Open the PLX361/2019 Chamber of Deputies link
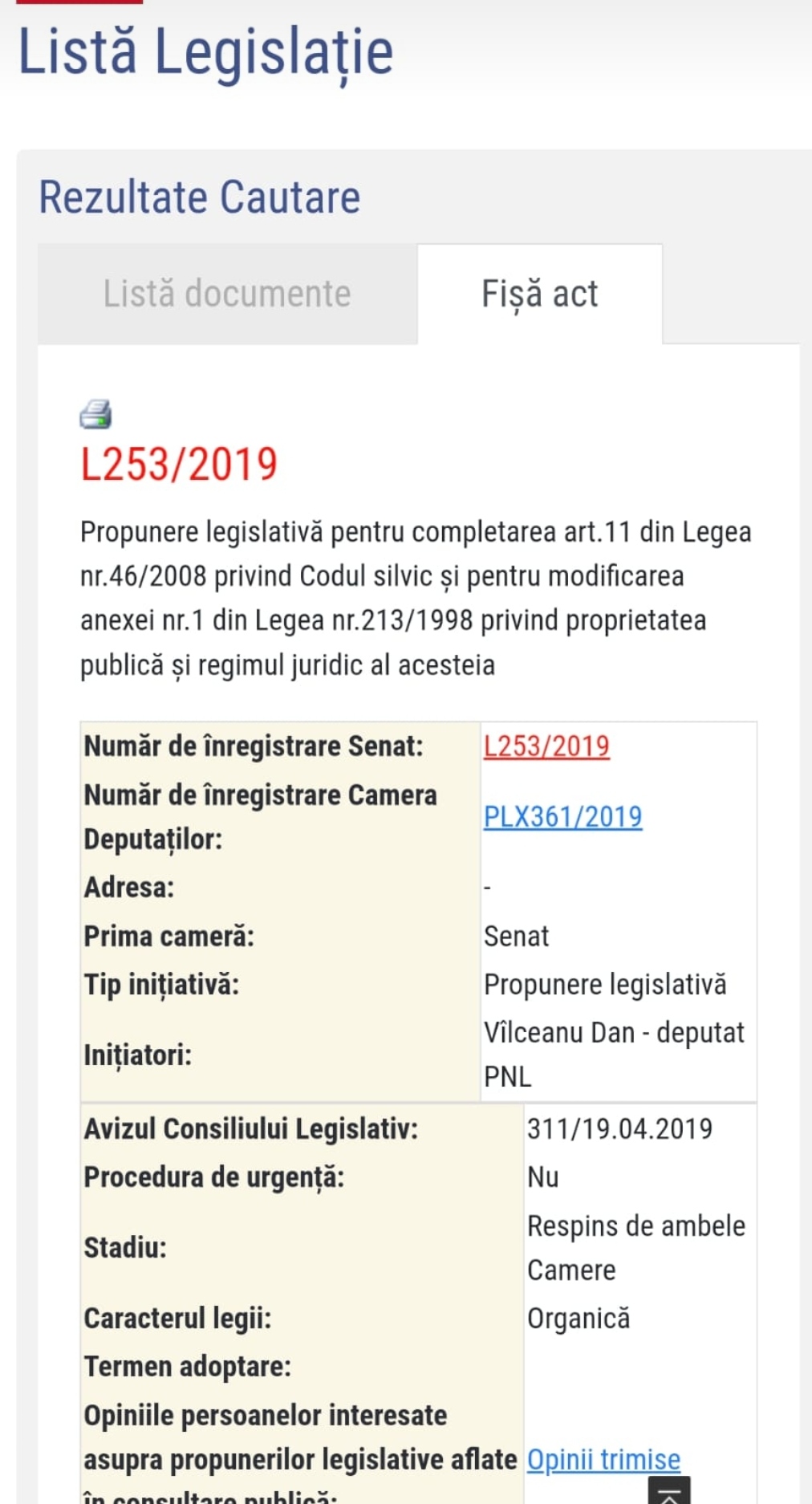The image size is (812, 1504). [562, 817]
